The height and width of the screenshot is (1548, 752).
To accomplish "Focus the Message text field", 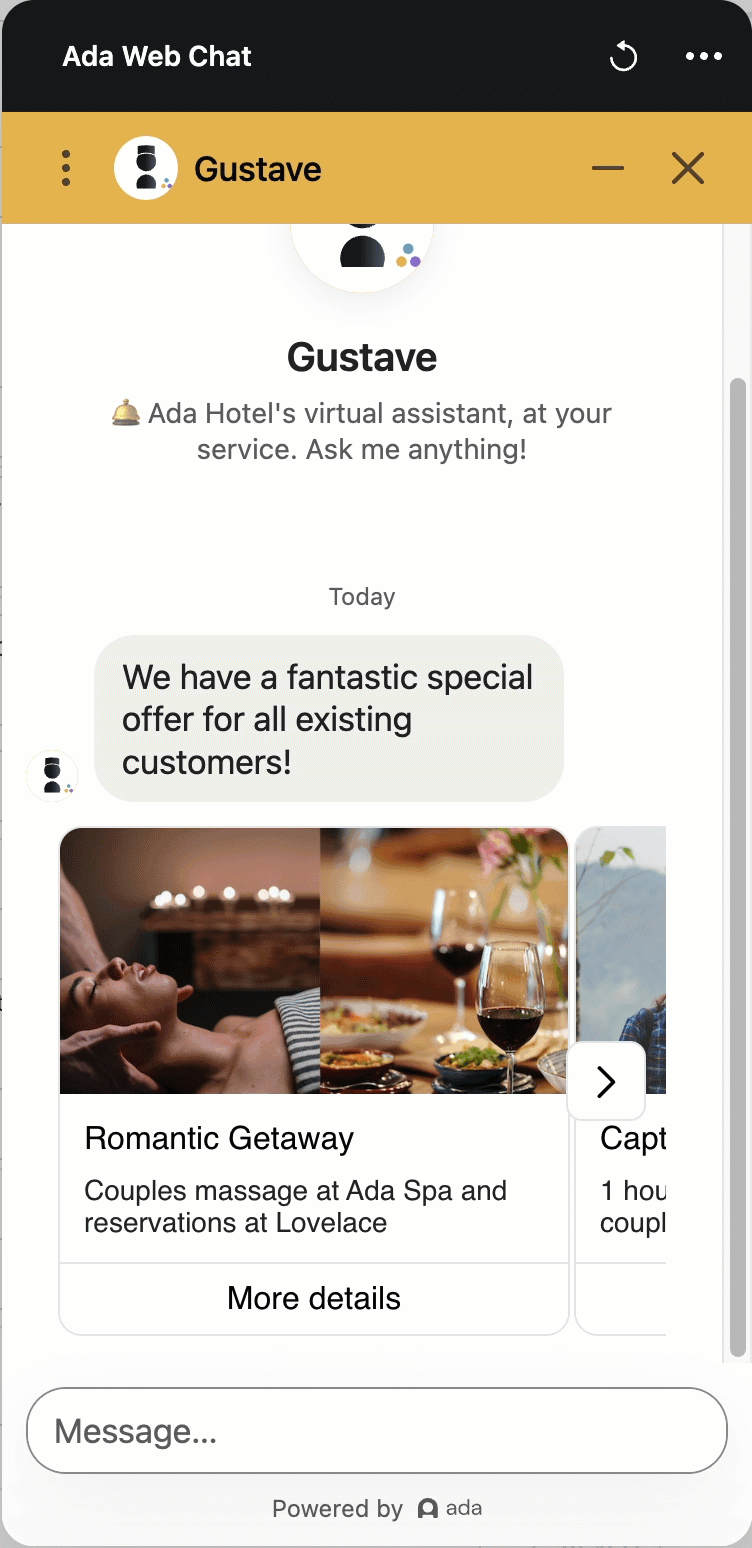I will click(x=376, y=1431).
